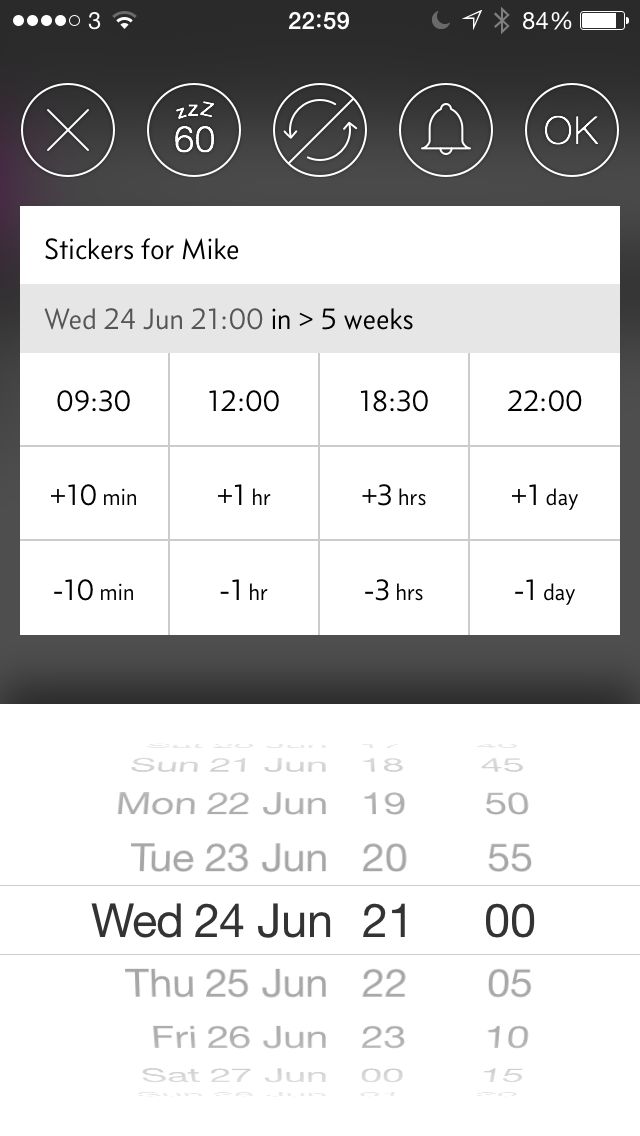Screen dimensions: 640x1136
Task: Cancel with the X icon
Action: coord(68,130)
